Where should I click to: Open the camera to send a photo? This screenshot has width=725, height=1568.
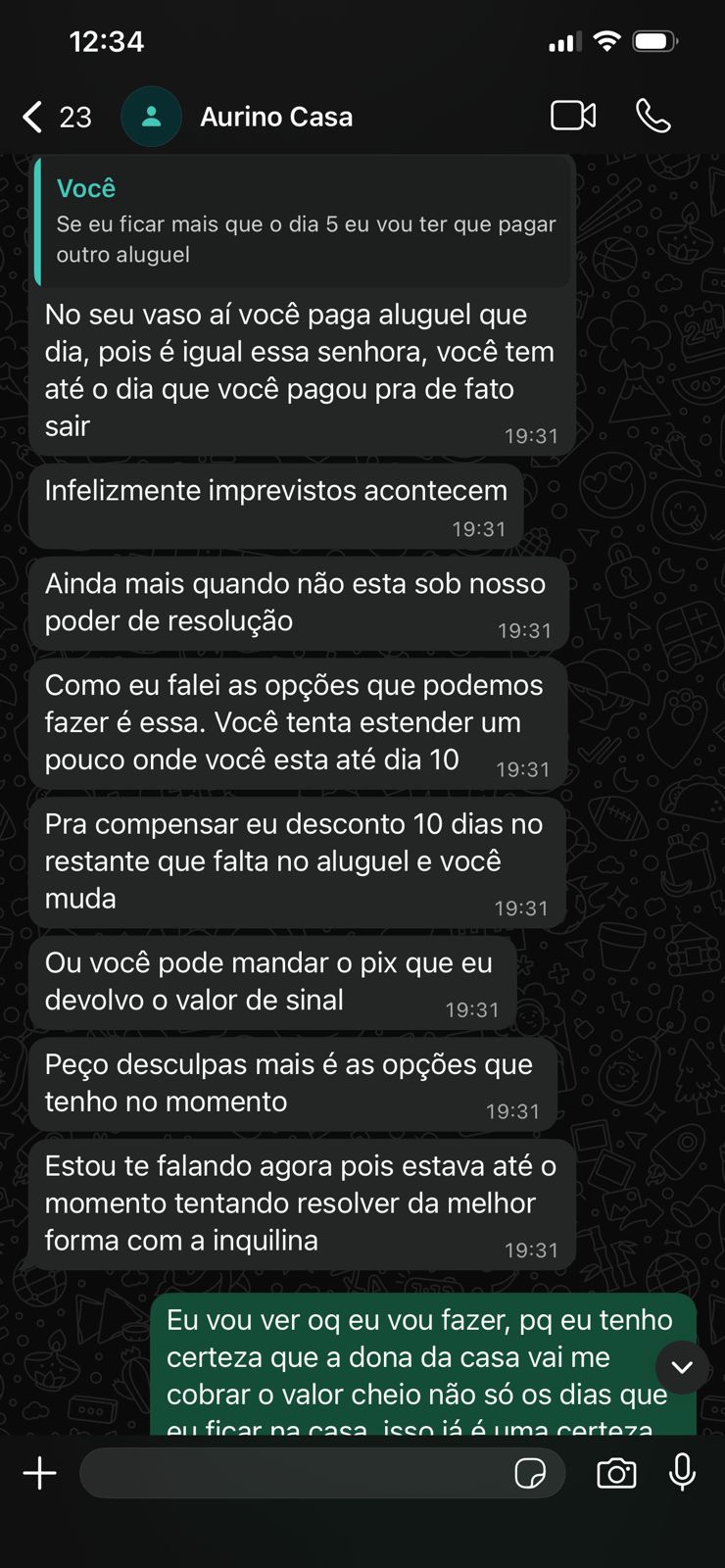tap(616, 1473)
